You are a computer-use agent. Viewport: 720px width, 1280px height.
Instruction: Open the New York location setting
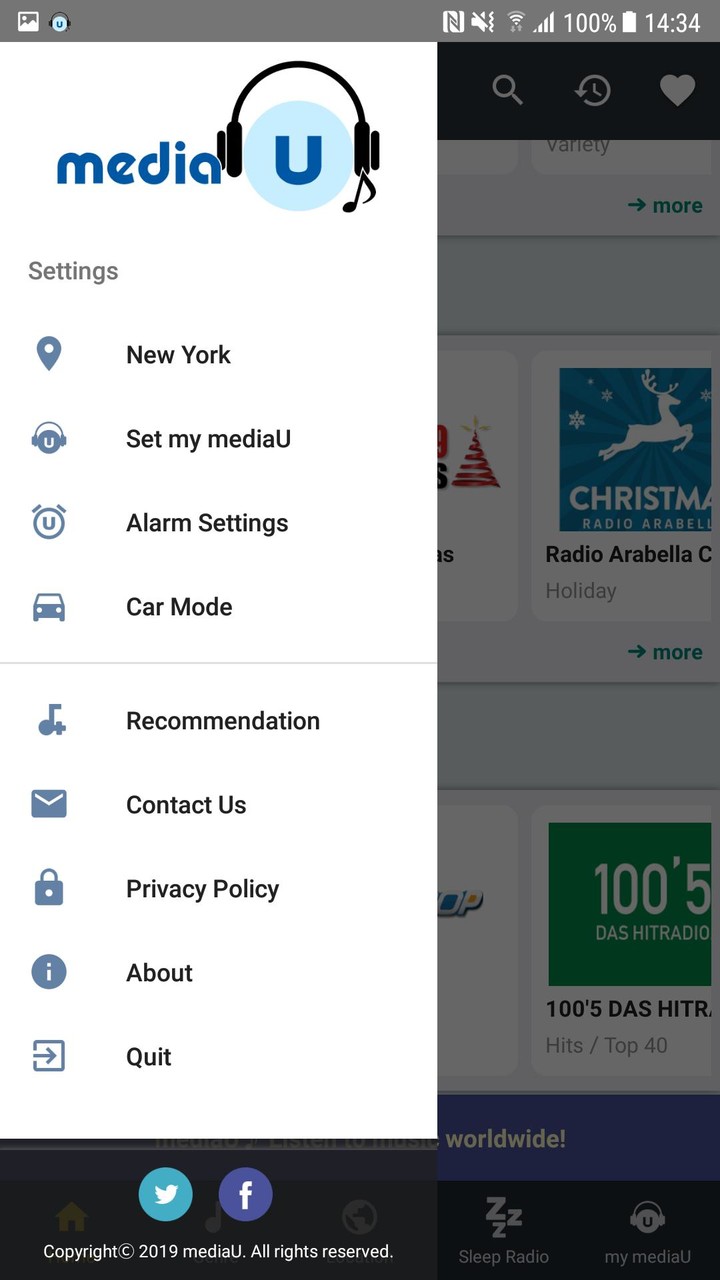178,355
